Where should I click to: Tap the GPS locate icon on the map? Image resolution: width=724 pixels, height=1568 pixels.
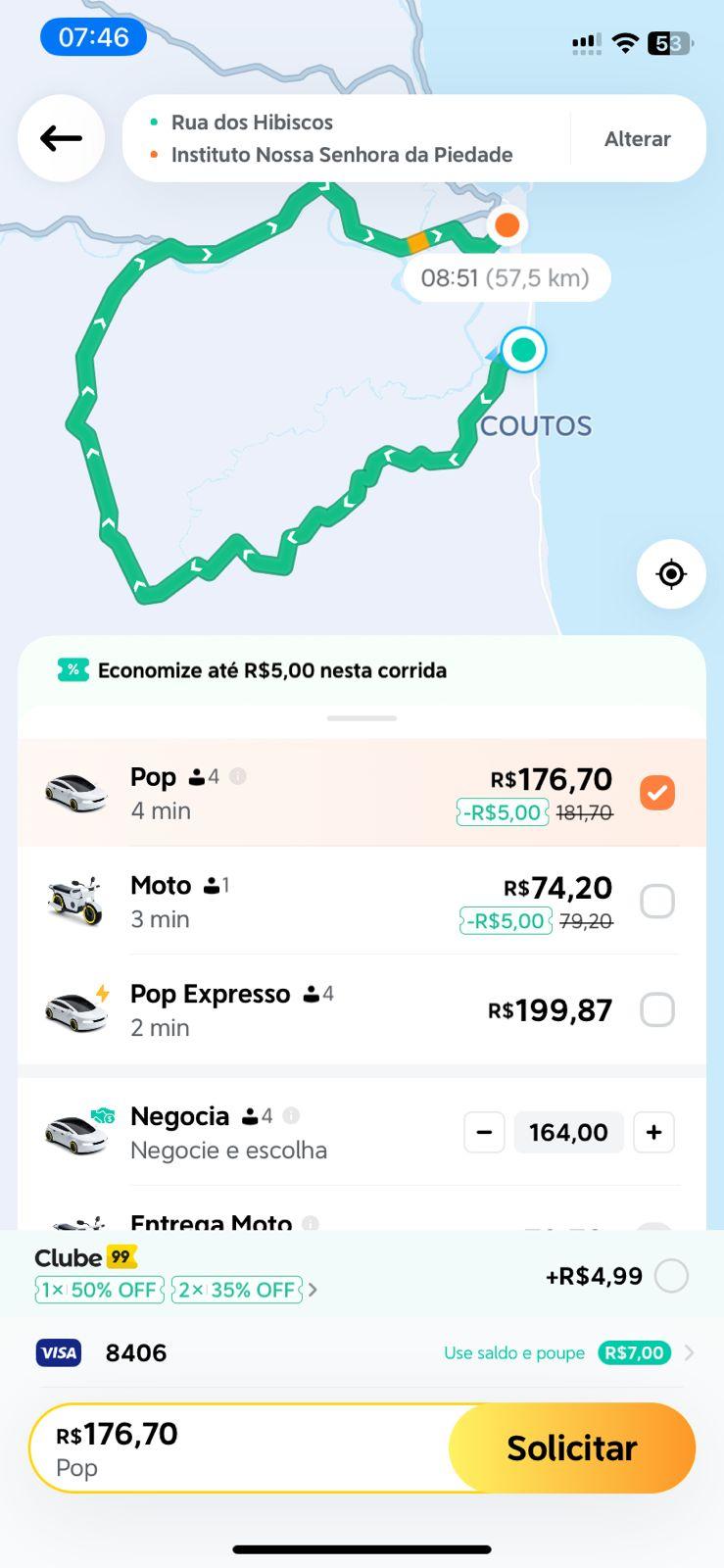[x=671, y=574]
